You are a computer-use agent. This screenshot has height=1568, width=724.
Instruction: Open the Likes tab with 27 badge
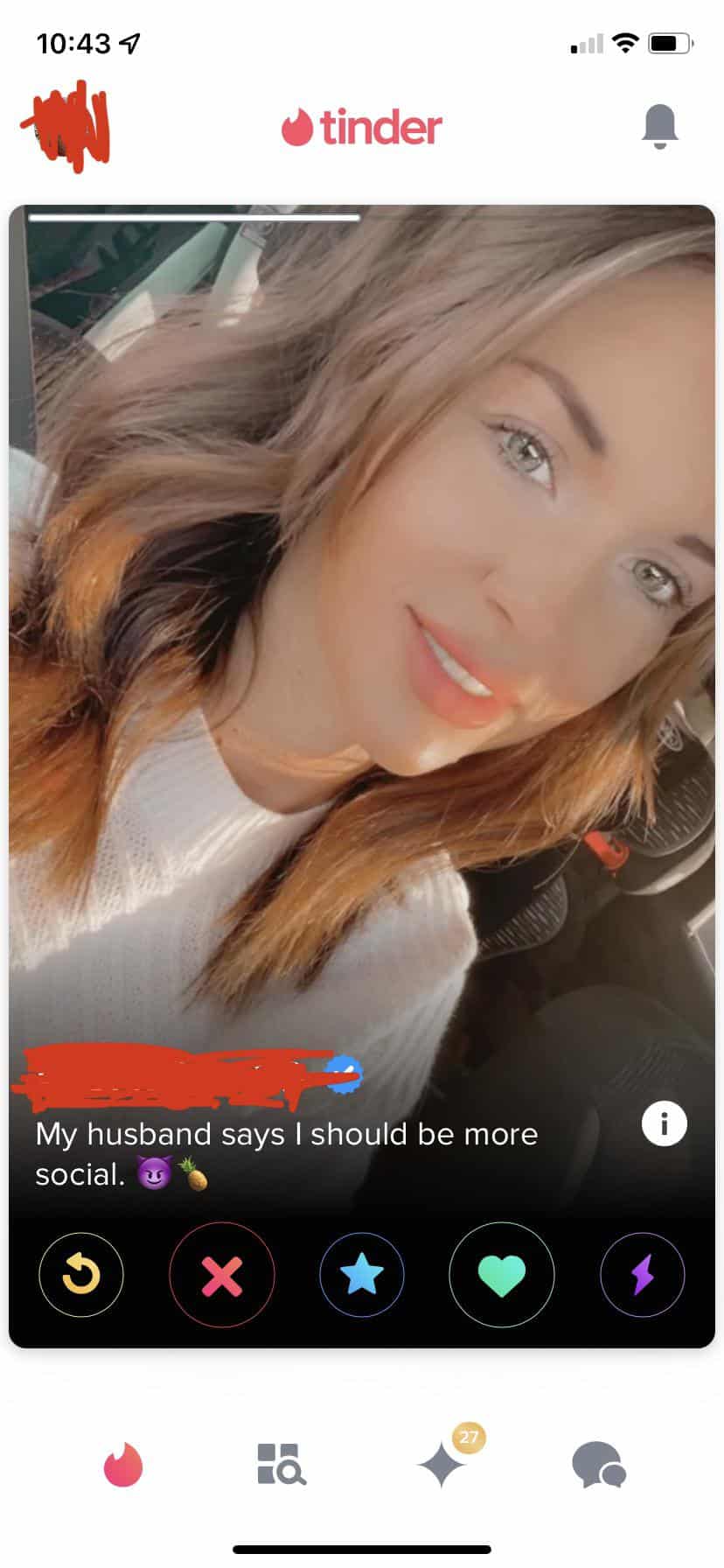click(442, 1464)
